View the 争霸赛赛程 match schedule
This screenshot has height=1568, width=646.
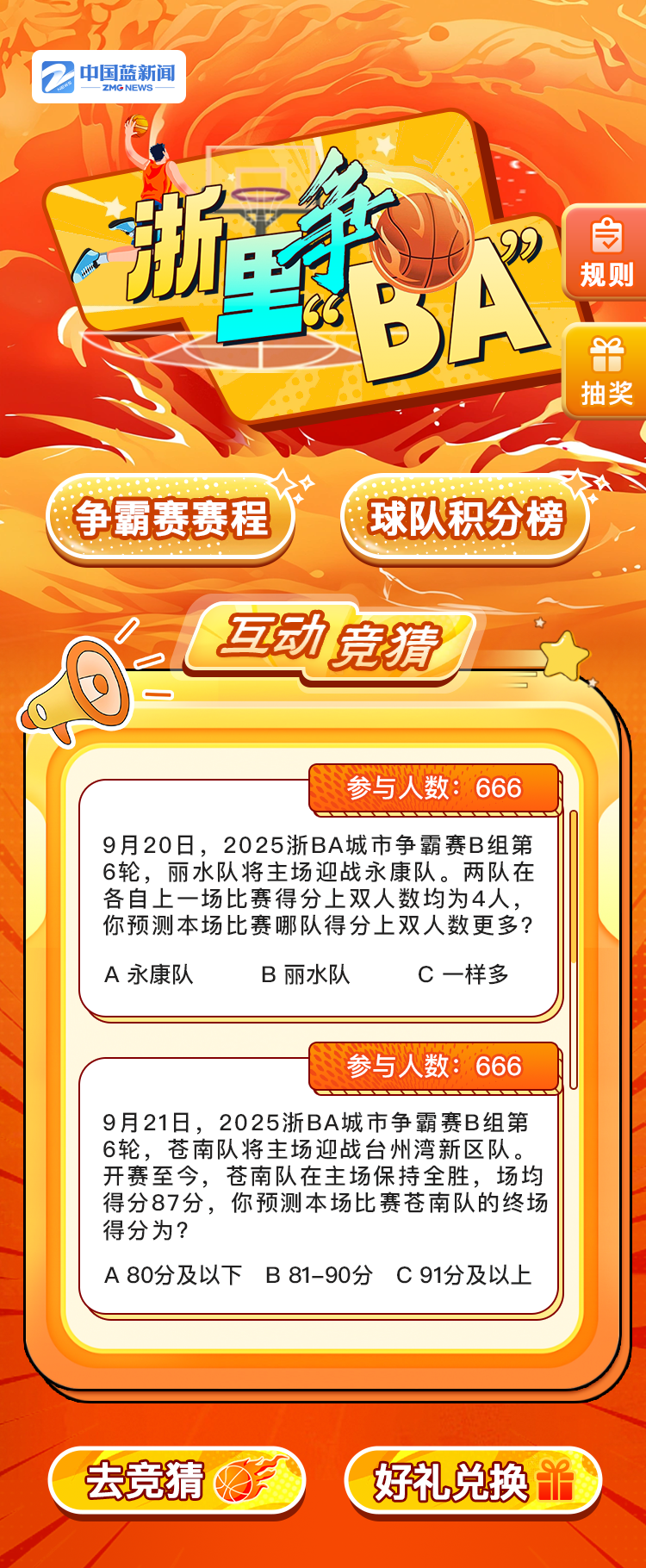pos(171,519)
